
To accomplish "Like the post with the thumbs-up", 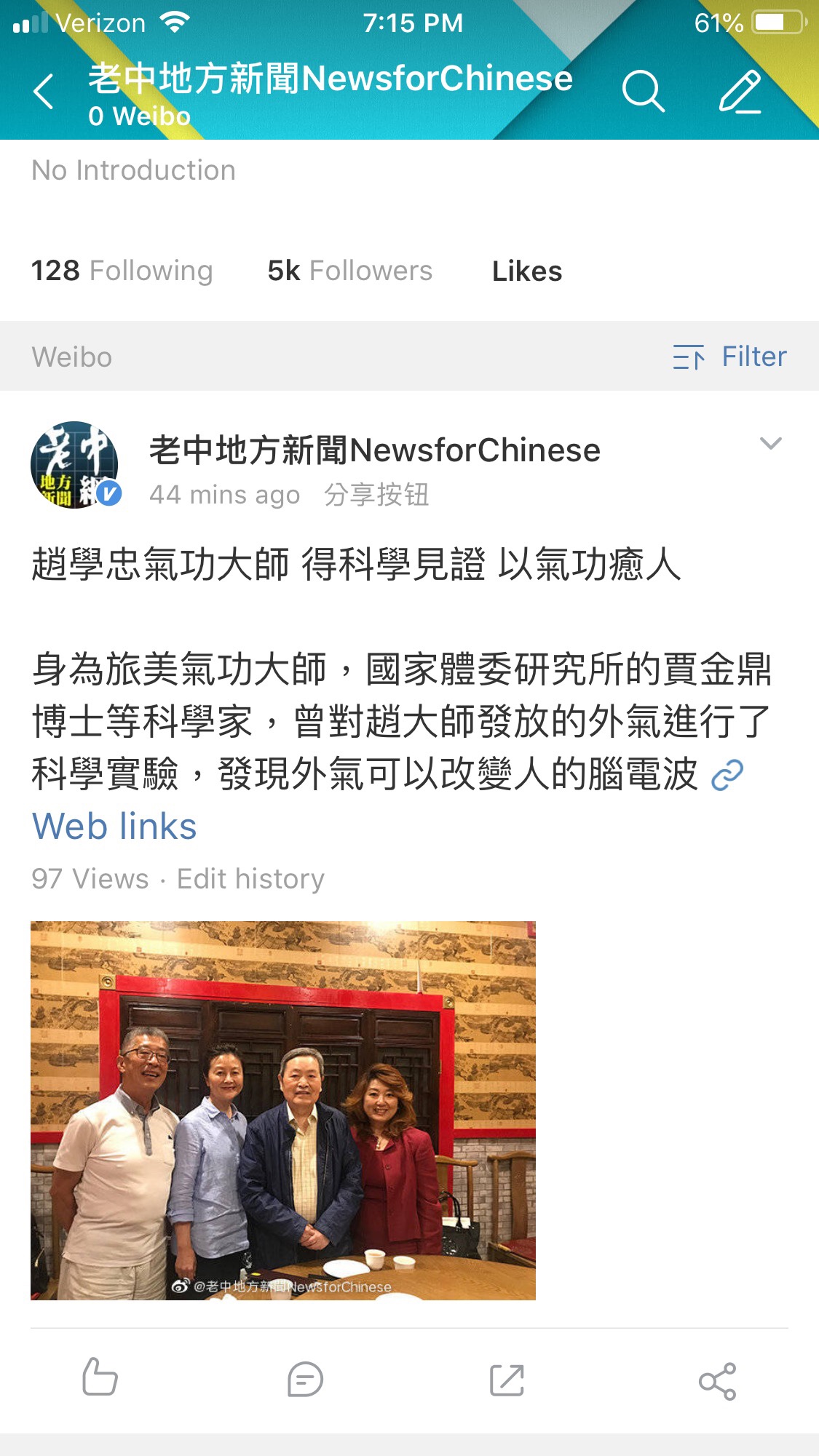I will (100, 1377).
